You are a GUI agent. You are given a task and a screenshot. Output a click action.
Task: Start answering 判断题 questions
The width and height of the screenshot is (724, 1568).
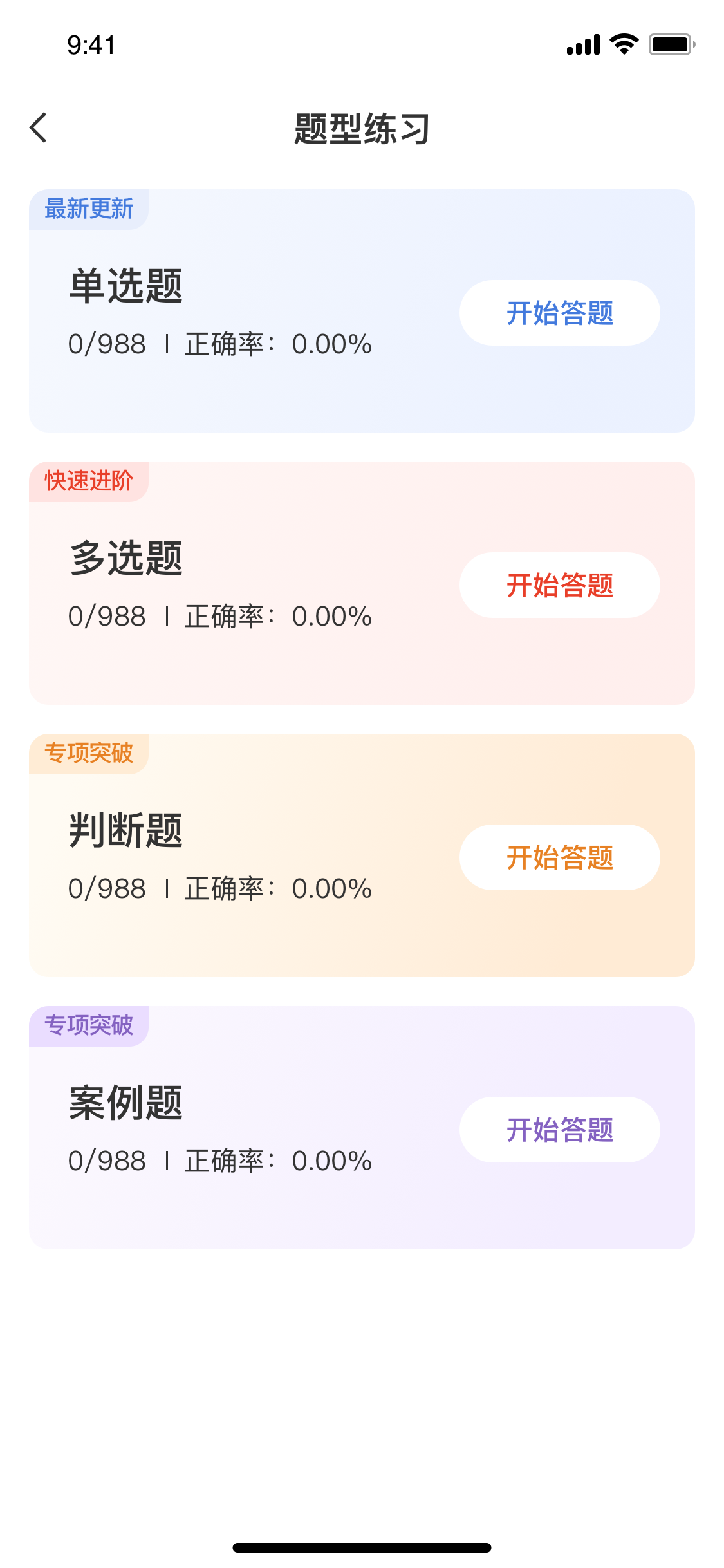click(559, 857)
